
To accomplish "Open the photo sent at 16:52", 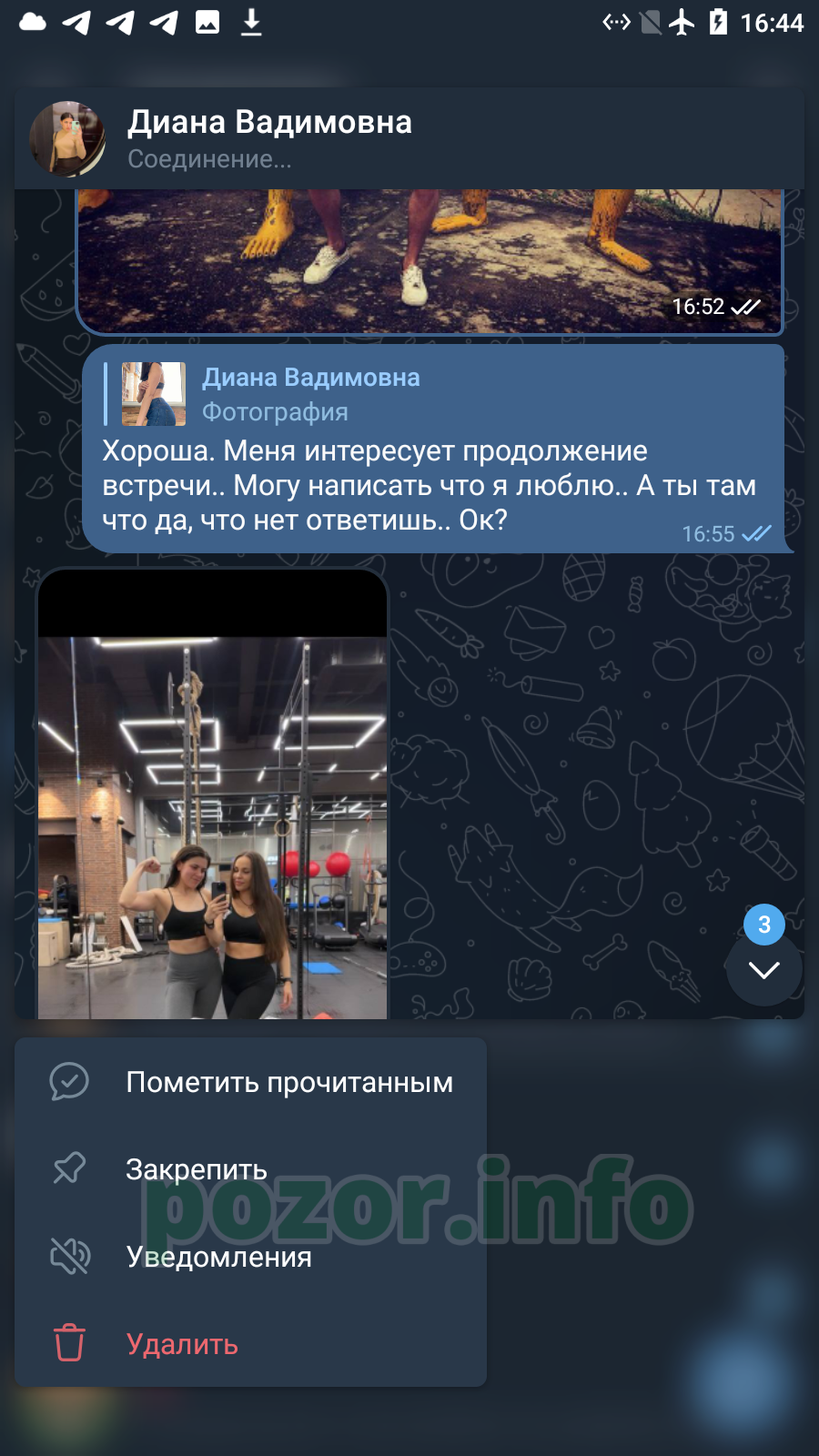I will (430, 260).
